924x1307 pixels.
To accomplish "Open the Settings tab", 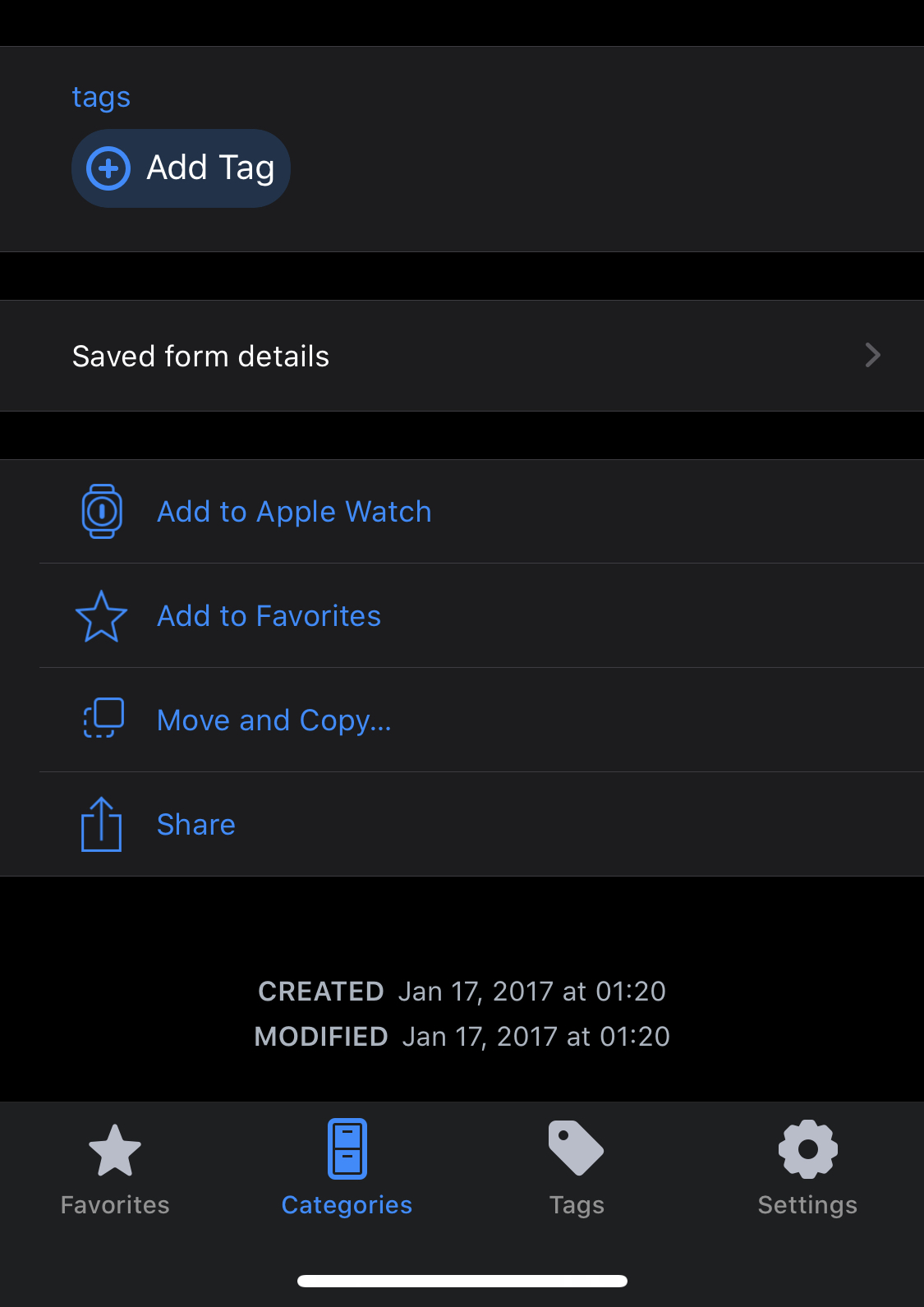I will coord(807,1170).
